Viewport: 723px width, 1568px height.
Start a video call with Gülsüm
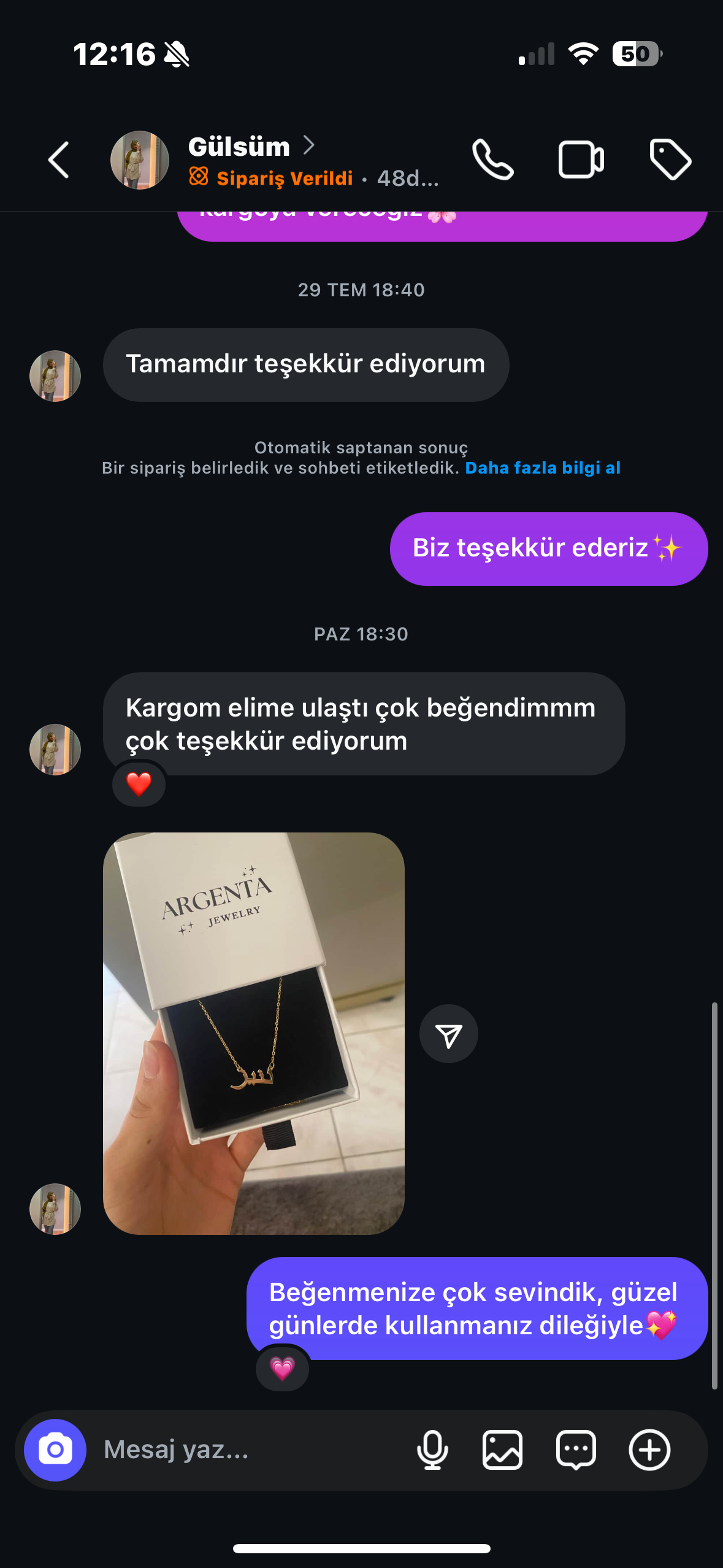point(581,160)
